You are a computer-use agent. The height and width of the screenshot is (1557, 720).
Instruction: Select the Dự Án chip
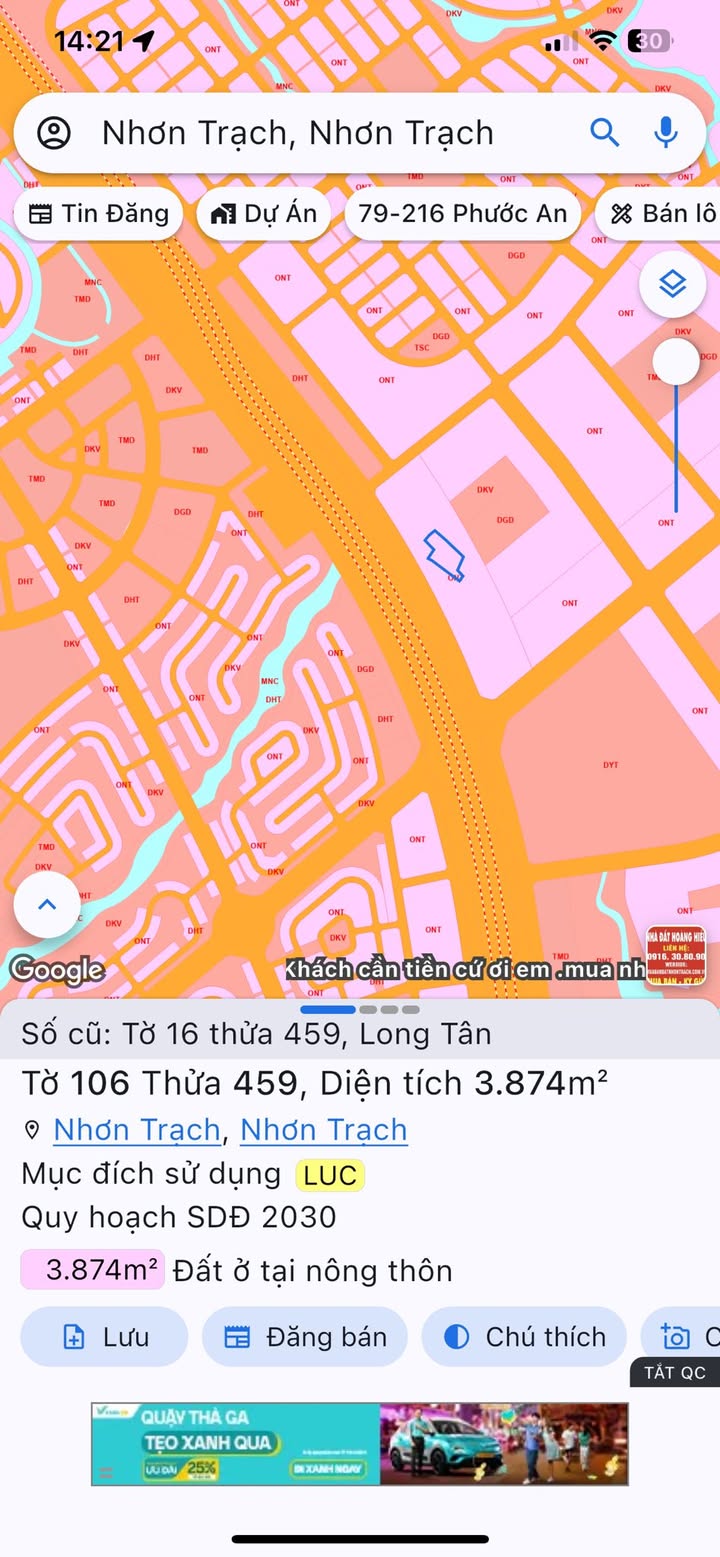point(264,213)
